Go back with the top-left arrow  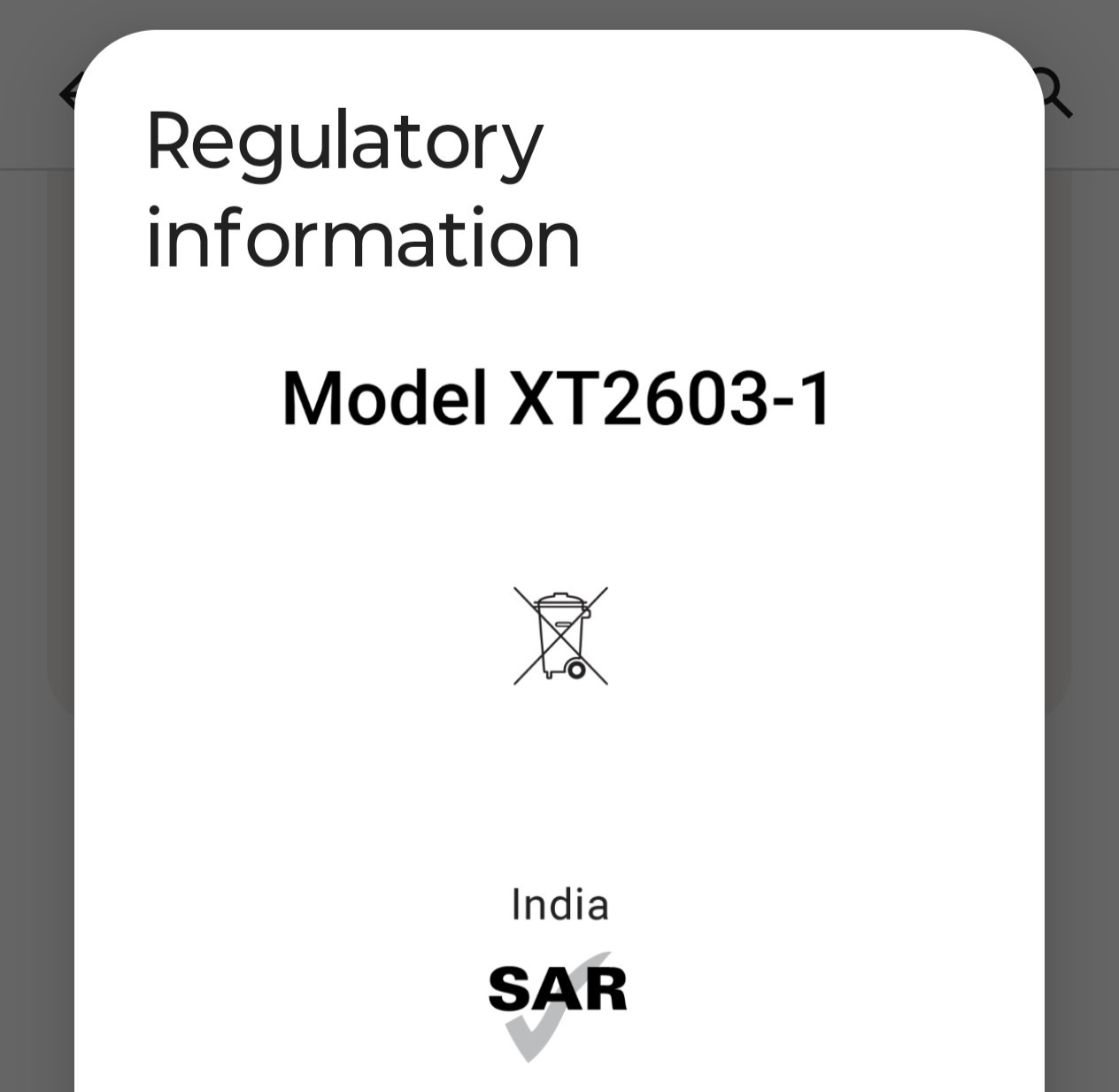click(x=67, y=93)
